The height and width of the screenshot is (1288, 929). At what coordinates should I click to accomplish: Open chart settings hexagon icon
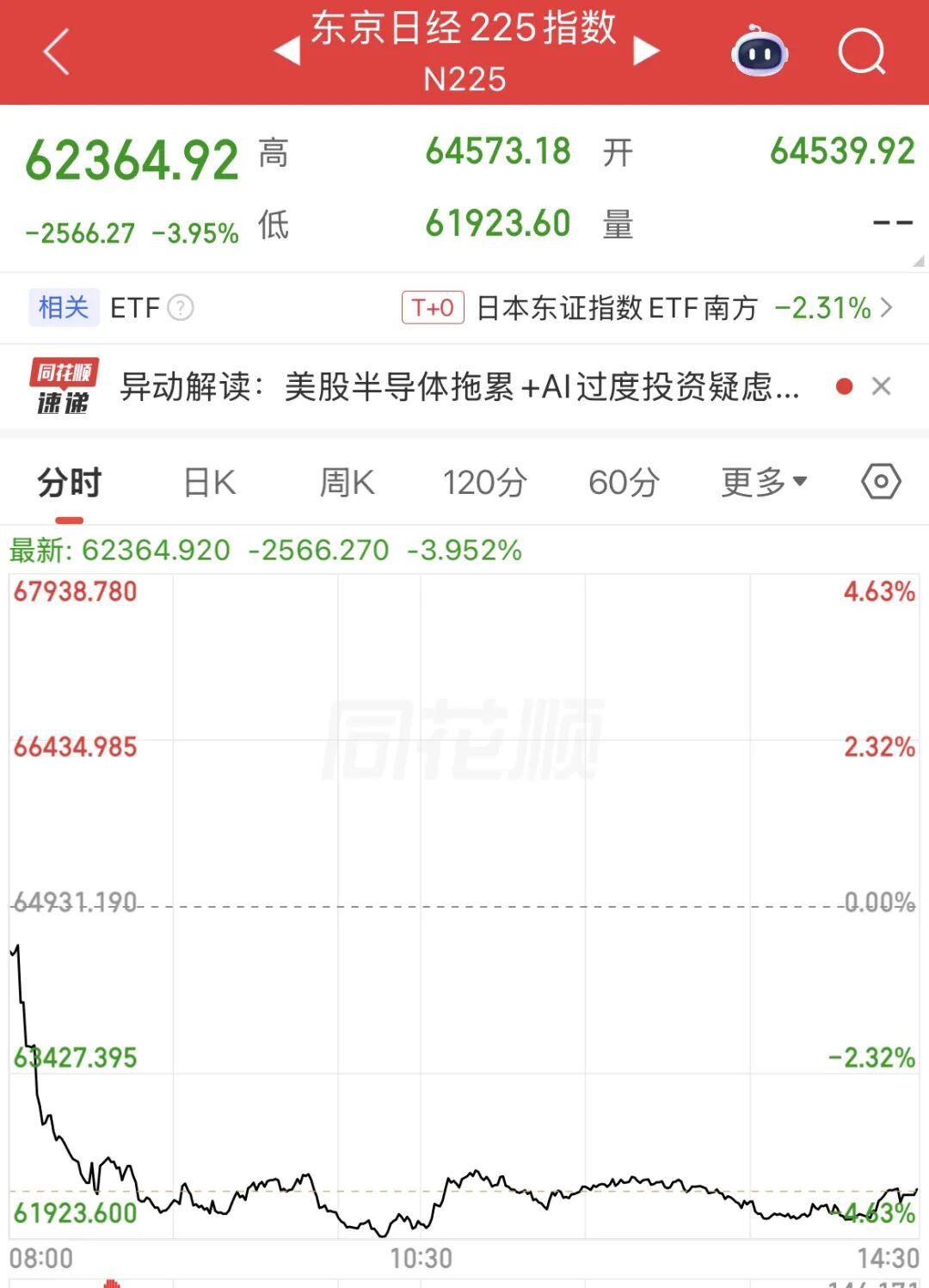tap(882, 482)
